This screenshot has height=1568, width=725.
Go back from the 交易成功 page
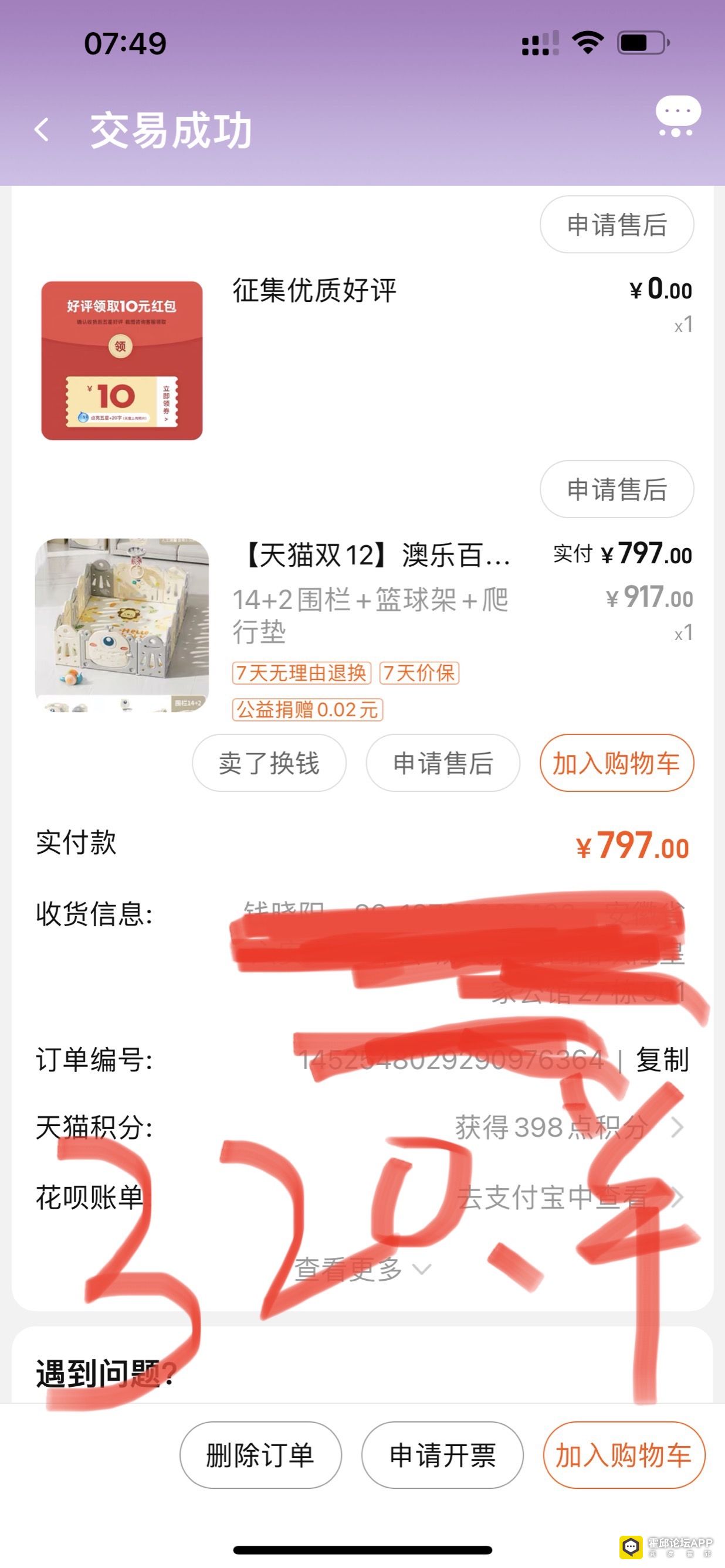point(42,130)
